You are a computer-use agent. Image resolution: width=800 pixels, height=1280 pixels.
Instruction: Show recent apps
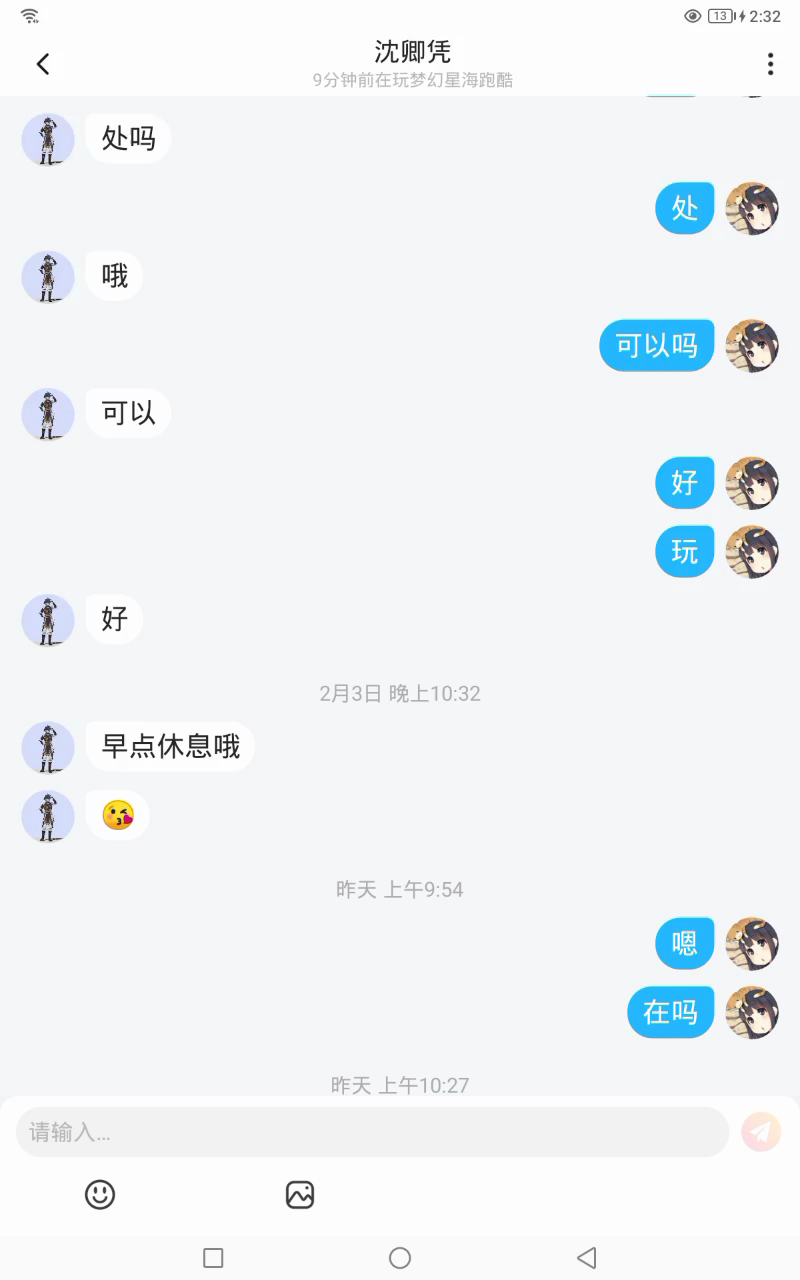(213, 1258)
